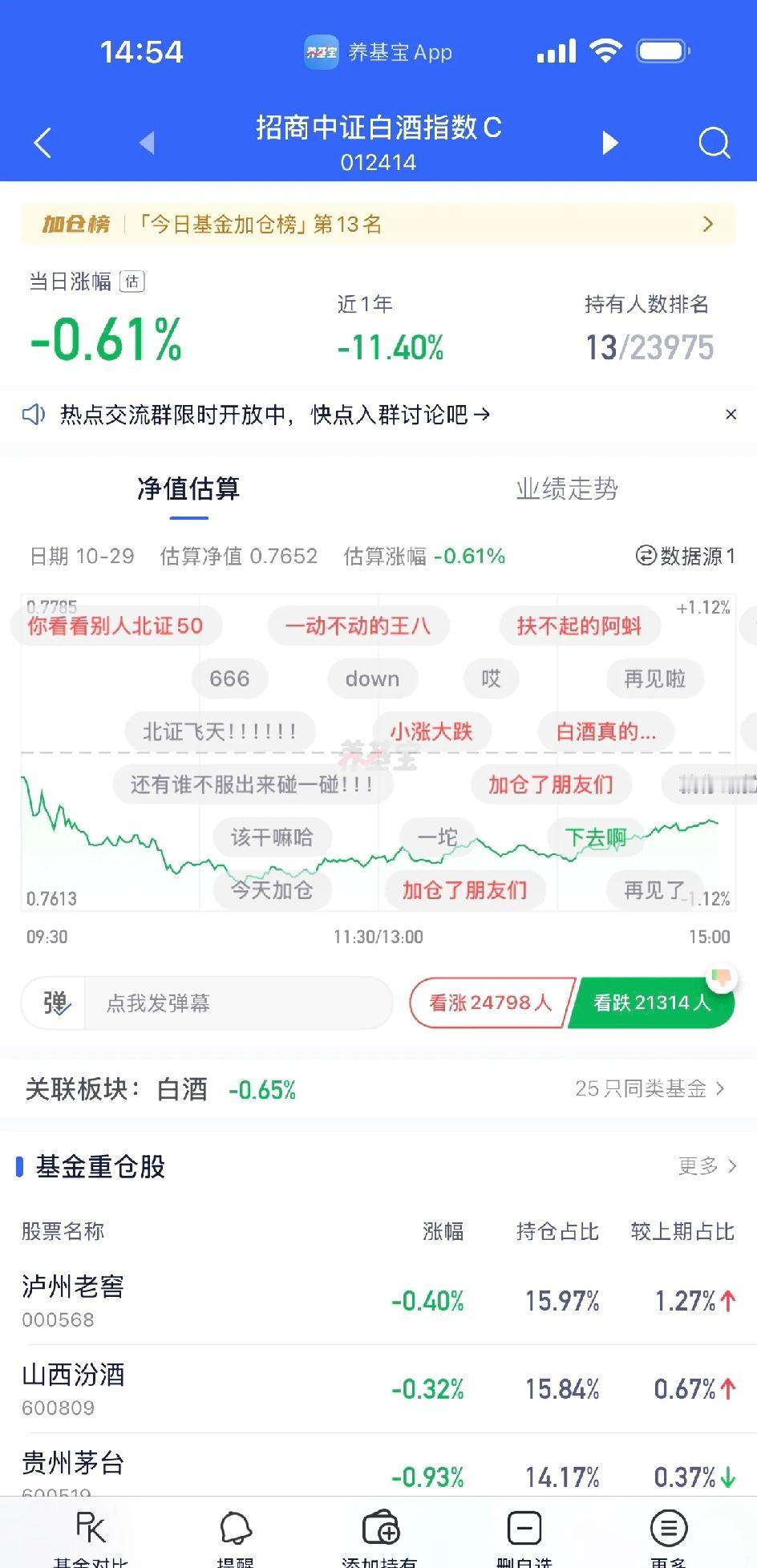Screen dimensions: 757x1568
Task: Toggle danmaku with the 弹 button
Action: 53,1003
